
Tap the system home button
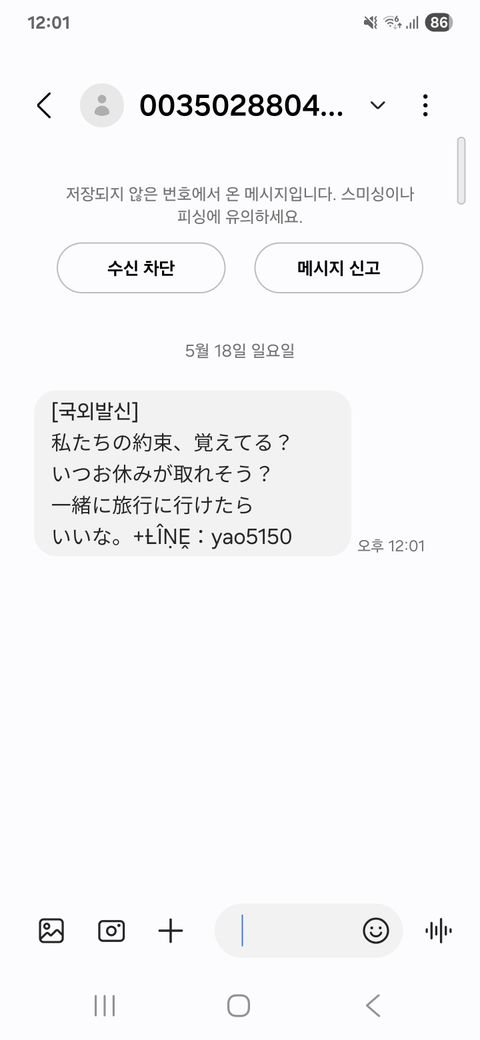click(239, 1006)
